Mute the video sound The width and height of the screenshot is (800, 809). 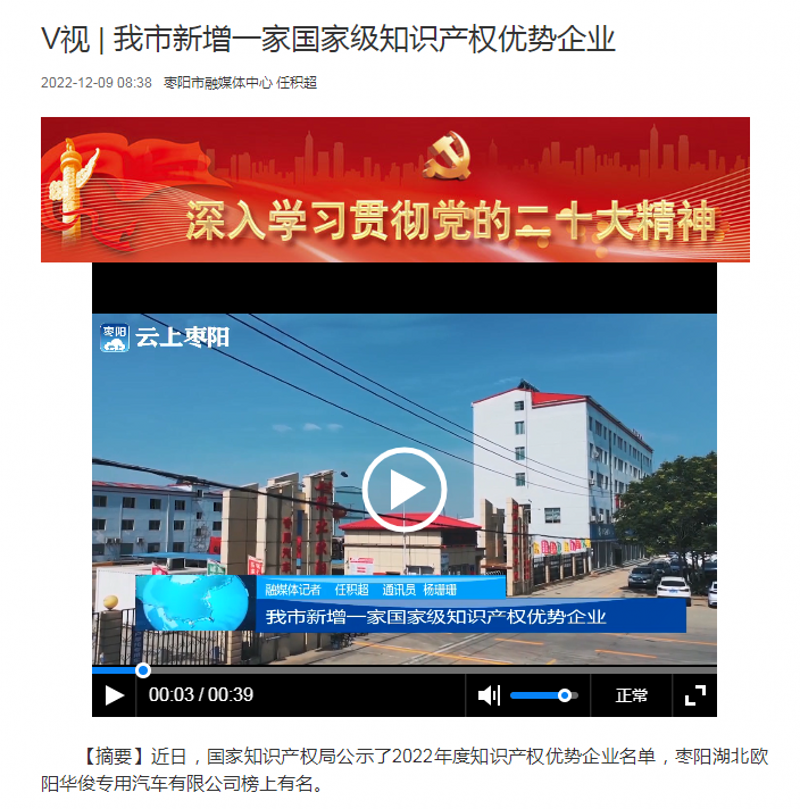point(488,695)
